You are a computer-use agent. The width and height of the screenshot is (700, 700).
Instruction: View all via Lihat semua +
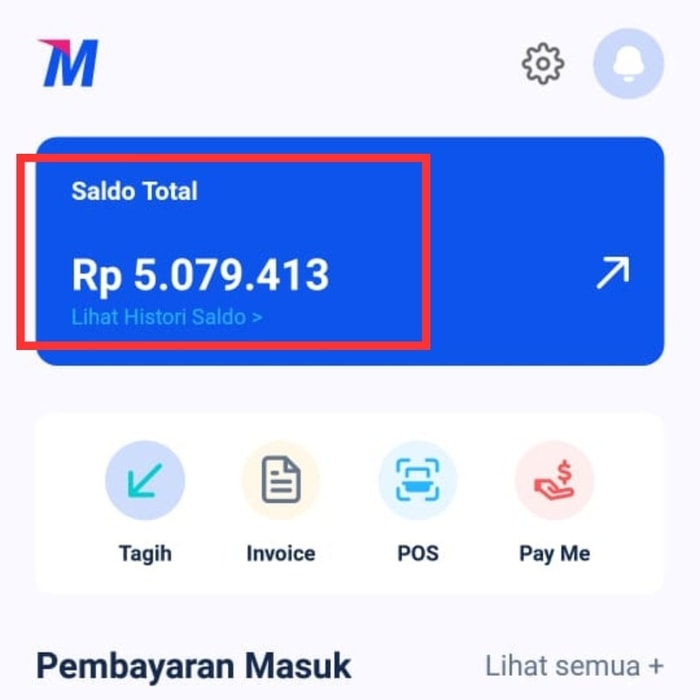573,666
